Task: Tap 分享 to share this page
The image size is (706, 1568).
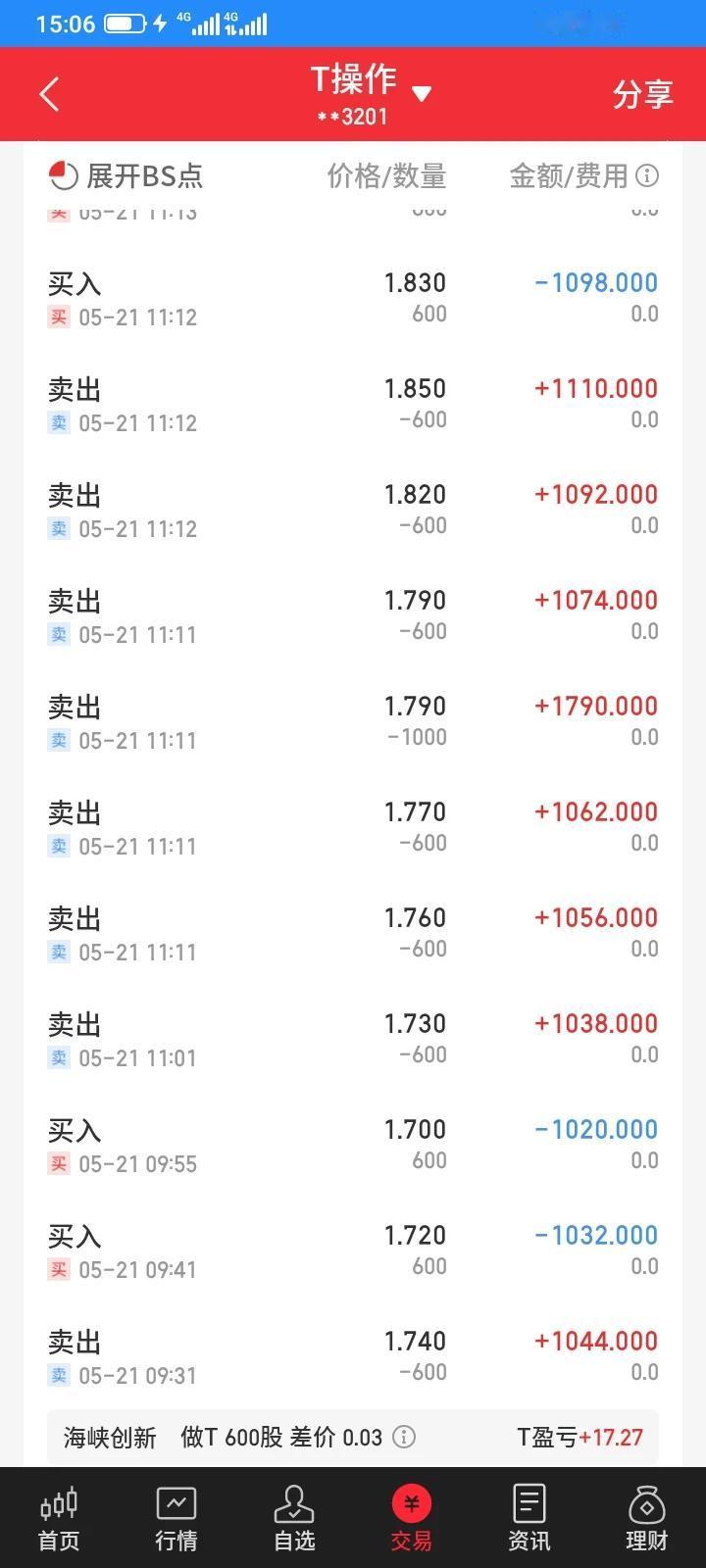Action: point(642,94)
